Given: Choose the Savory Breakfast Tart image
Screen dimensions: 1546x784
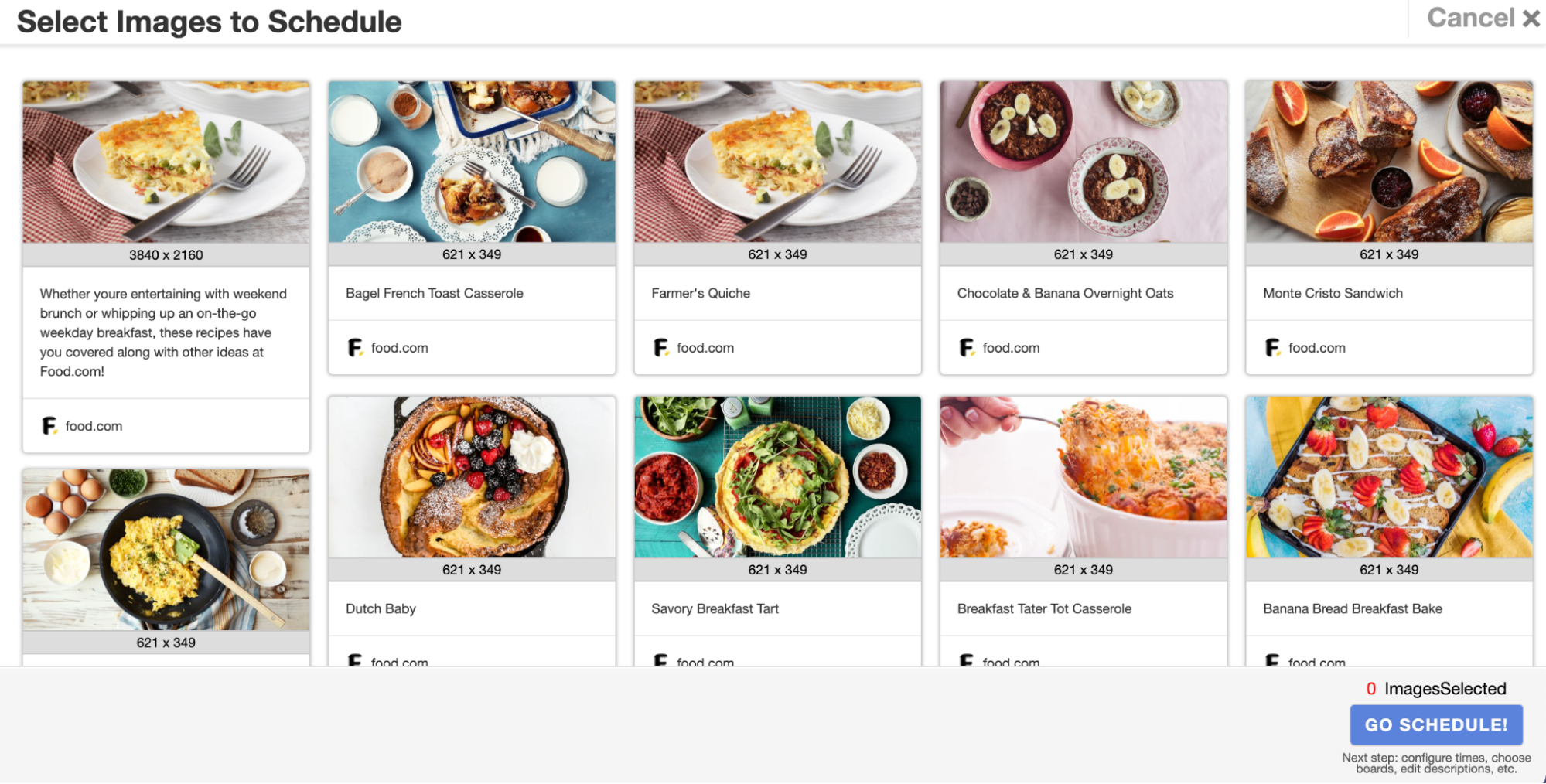Looking at the screenshot, I should point(777,477).
